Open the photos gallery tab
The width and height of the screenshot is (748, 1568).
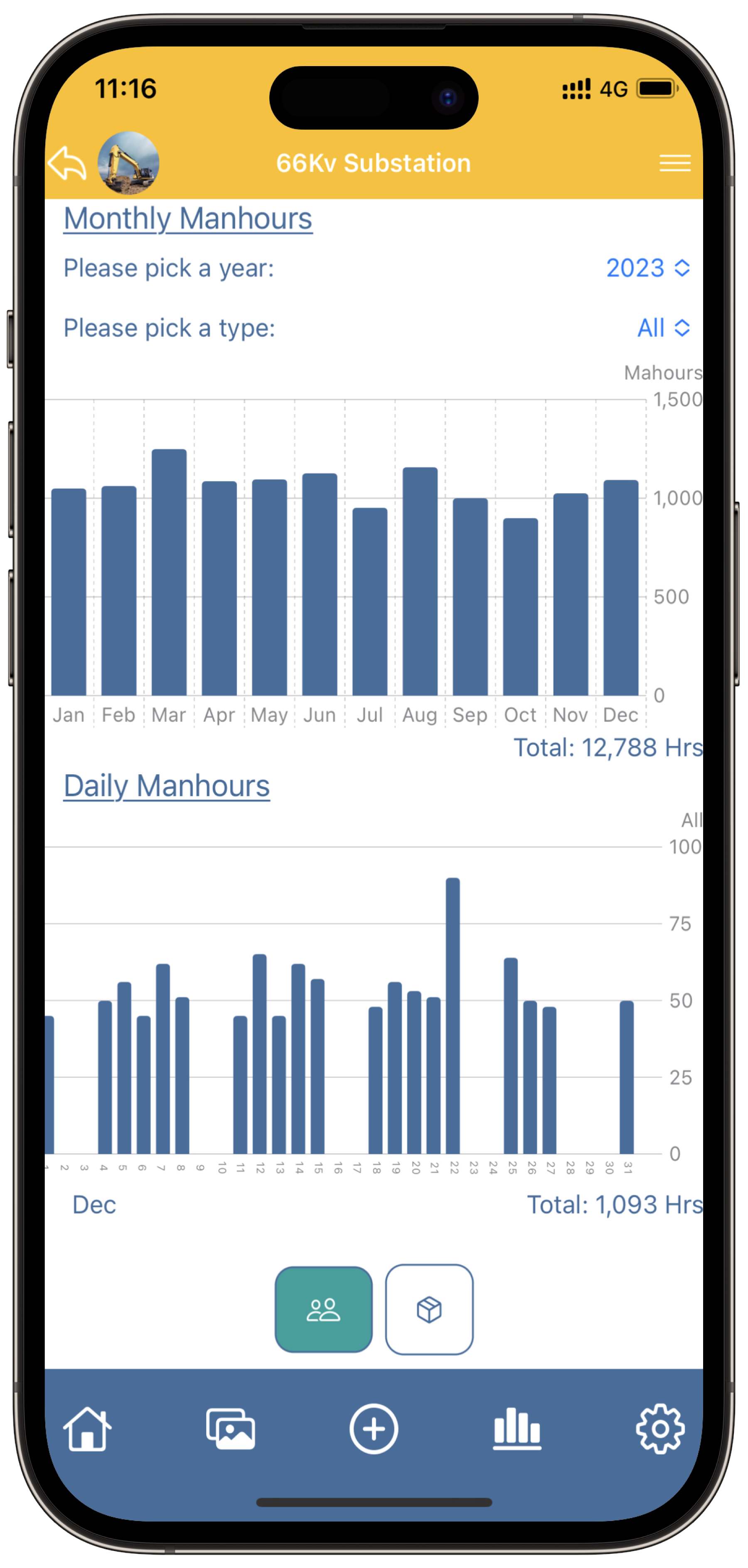point(231,1429)
